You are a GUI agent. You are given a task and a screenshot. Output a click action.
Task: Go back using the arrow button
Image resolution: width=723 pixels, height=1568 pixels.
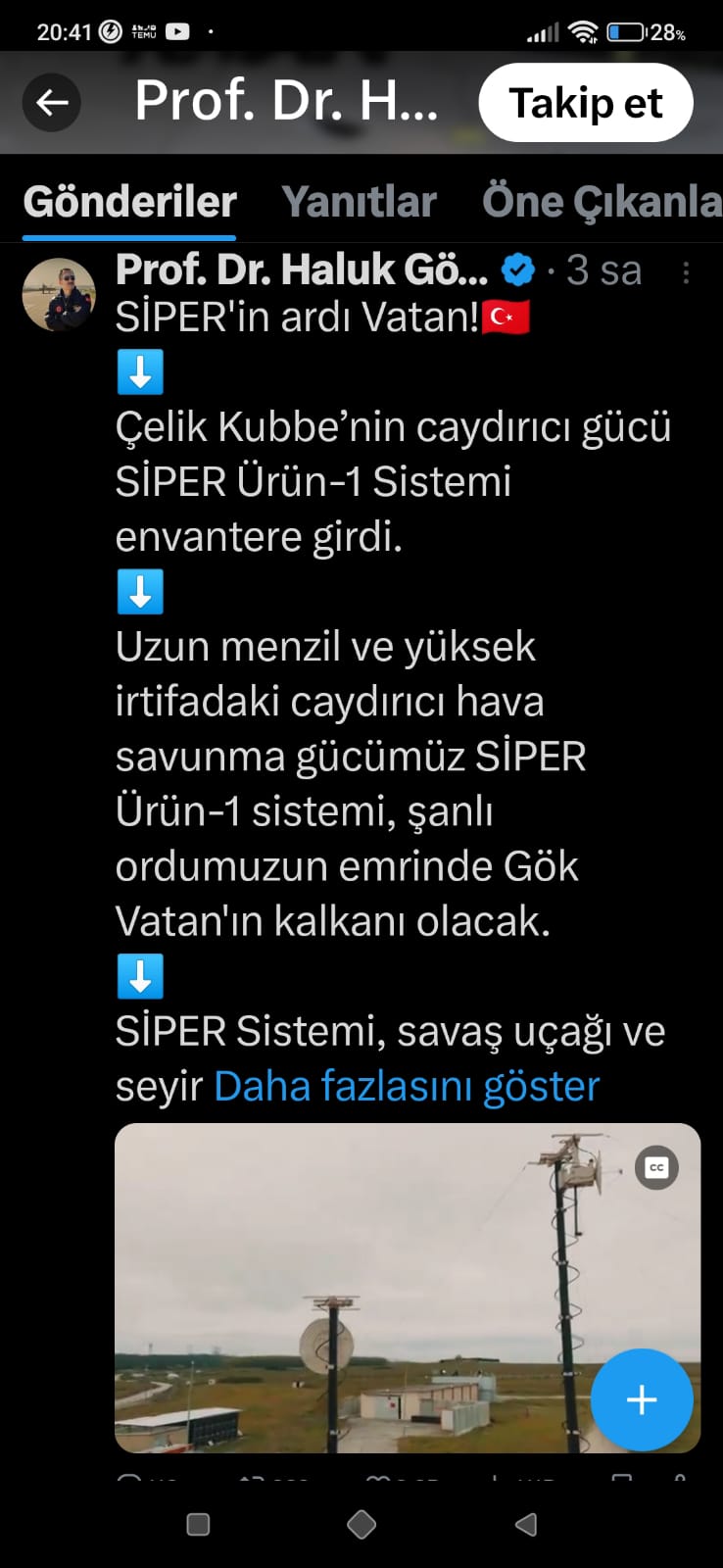(52, 102)
